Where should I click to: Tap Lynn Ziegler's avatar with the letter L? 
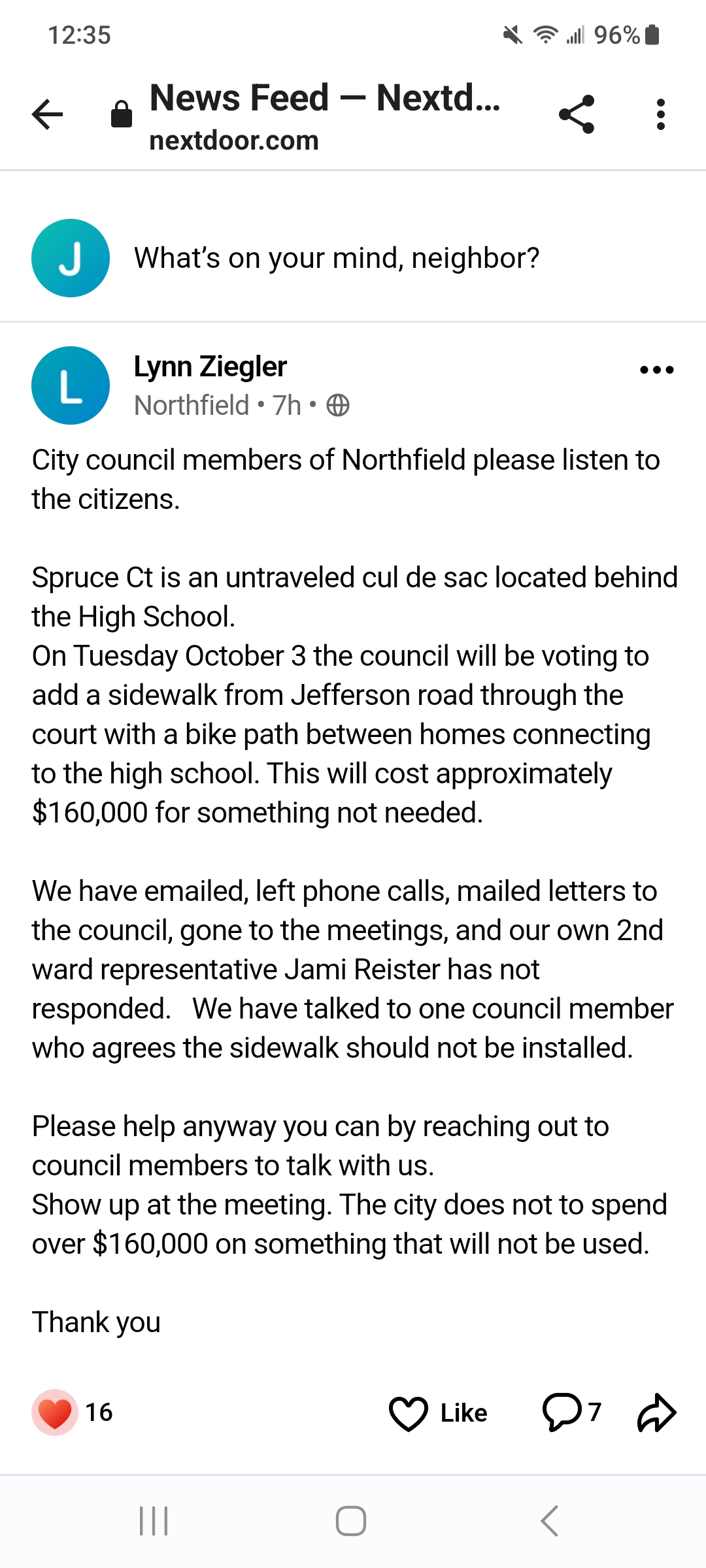[x=71, y=385]
